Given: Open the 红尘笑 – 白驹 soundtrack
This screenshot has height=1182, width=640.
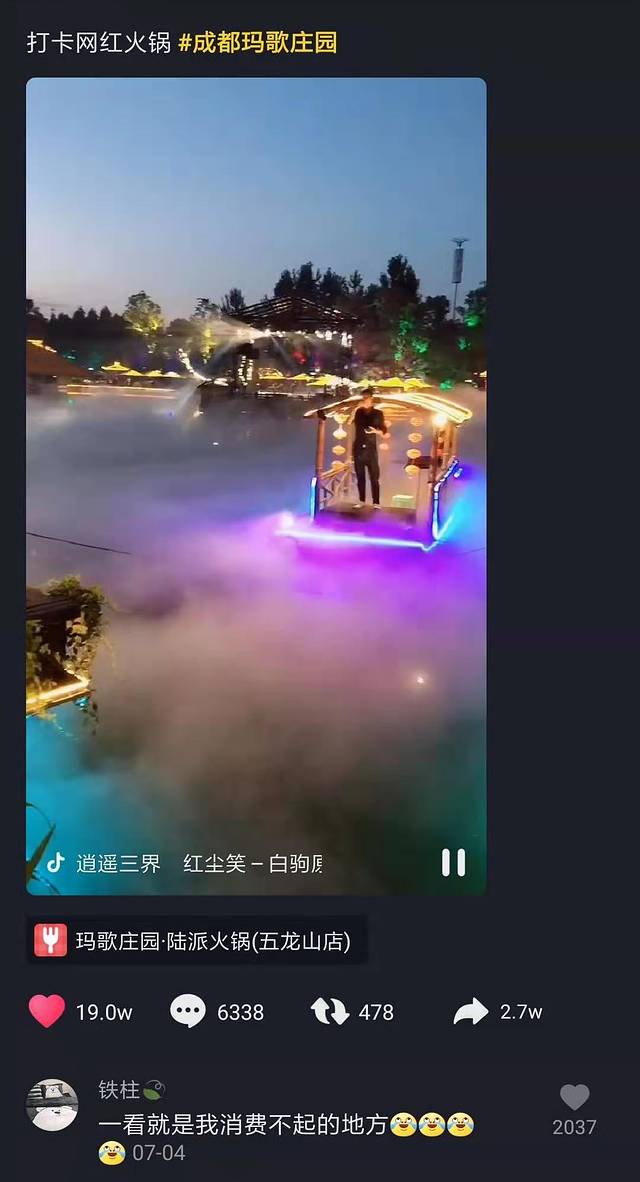Looking at the screenshot, I should 252,863.
